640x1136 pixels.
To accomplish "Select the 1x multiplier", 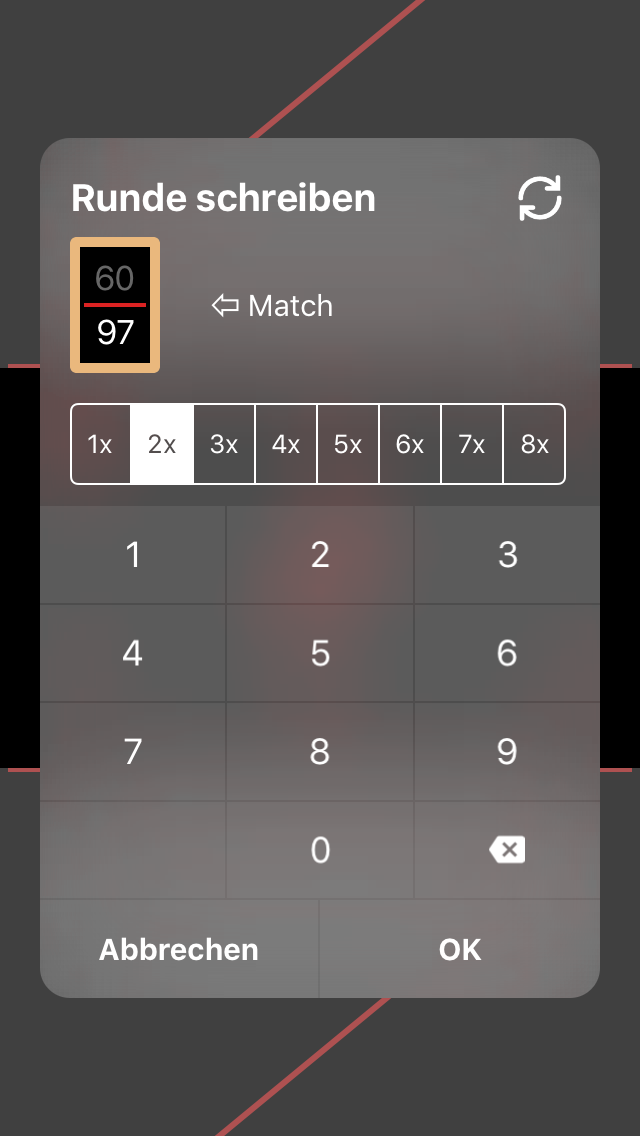I will (101, 444).
